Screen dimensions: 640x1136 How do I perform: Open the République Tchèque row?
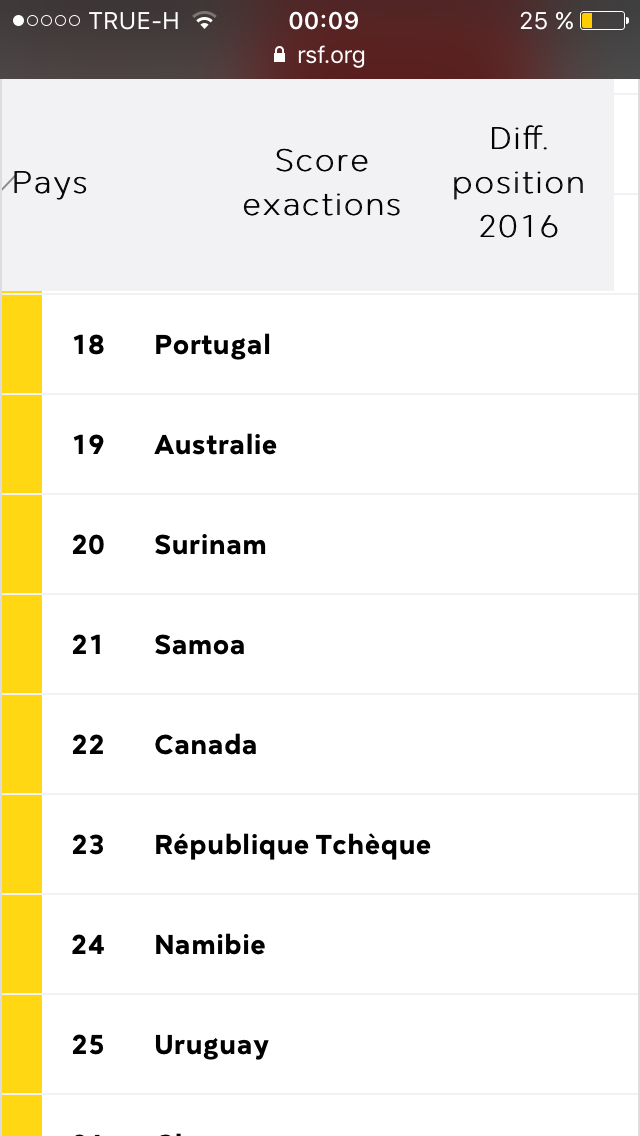pos(320,844)
